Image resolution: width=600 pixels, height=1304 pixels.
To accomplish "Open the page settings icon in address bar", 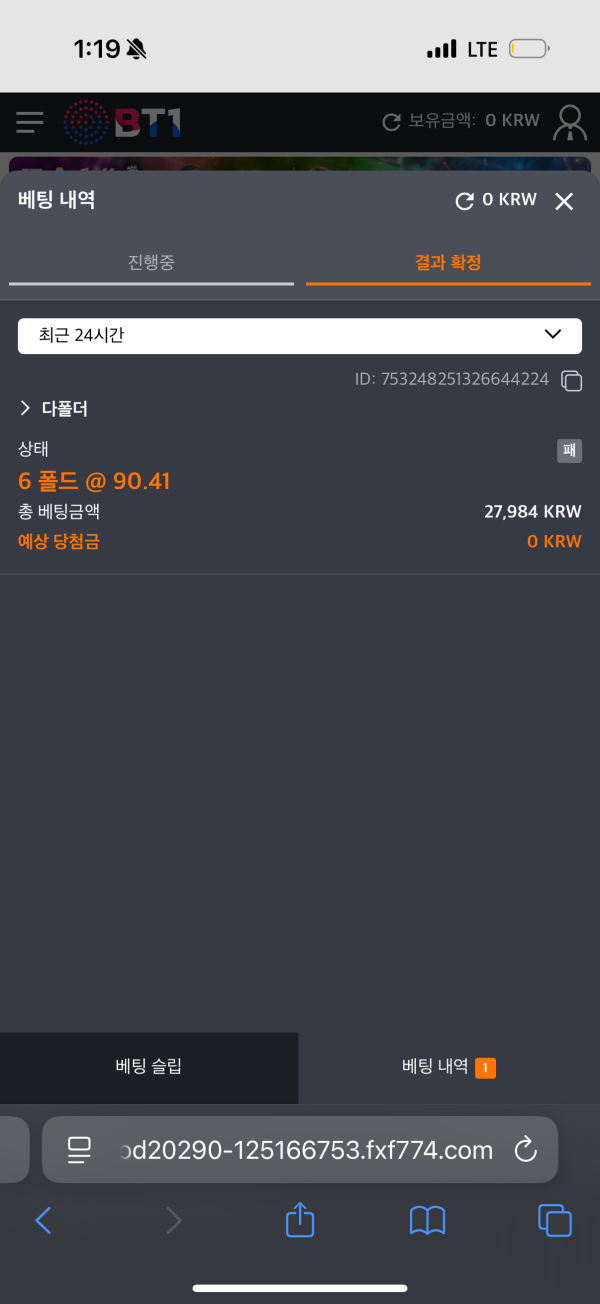I will tap(79, 1150).
